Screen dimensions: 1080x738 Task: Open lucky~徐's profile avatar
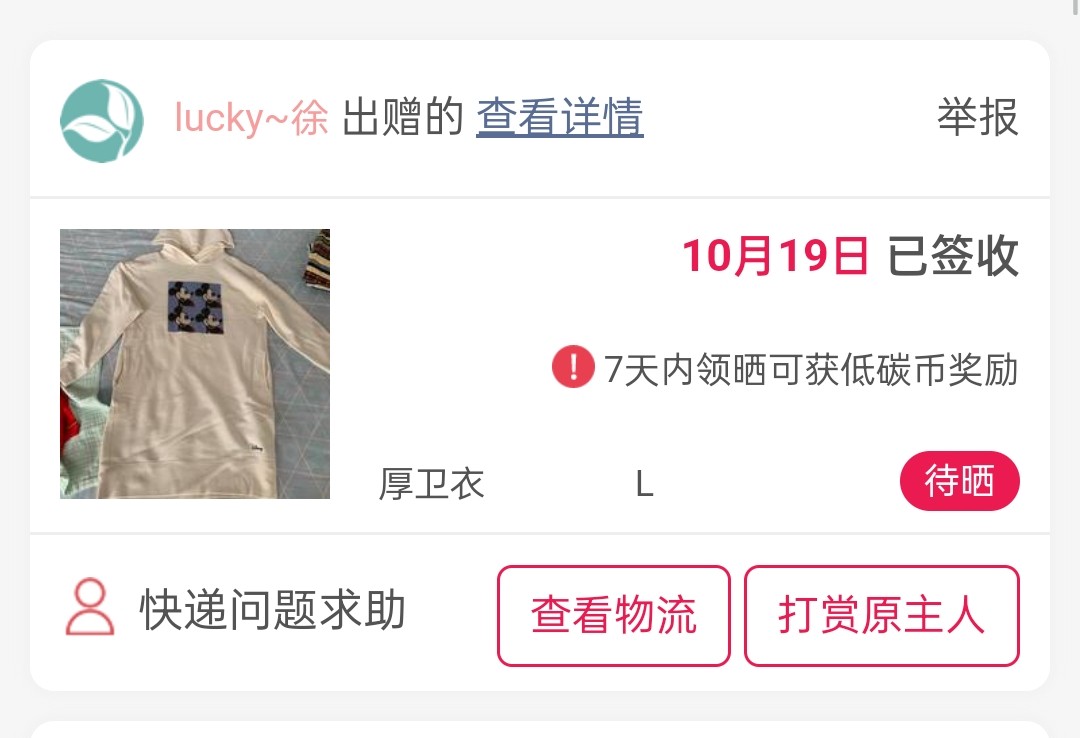[x=101, y=120]
